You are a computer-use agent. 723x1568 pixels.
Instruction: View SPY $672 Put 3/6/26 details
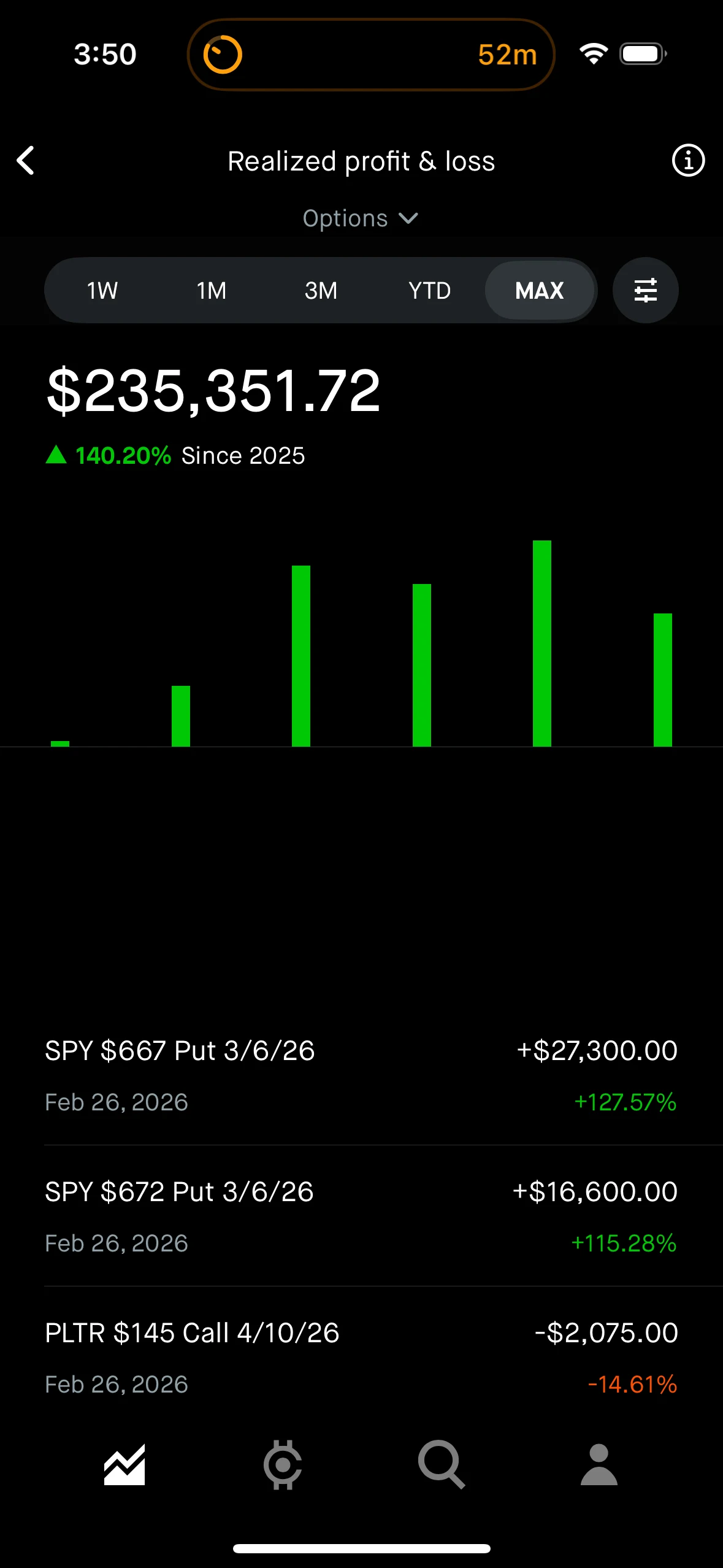tap(361, 1216)
